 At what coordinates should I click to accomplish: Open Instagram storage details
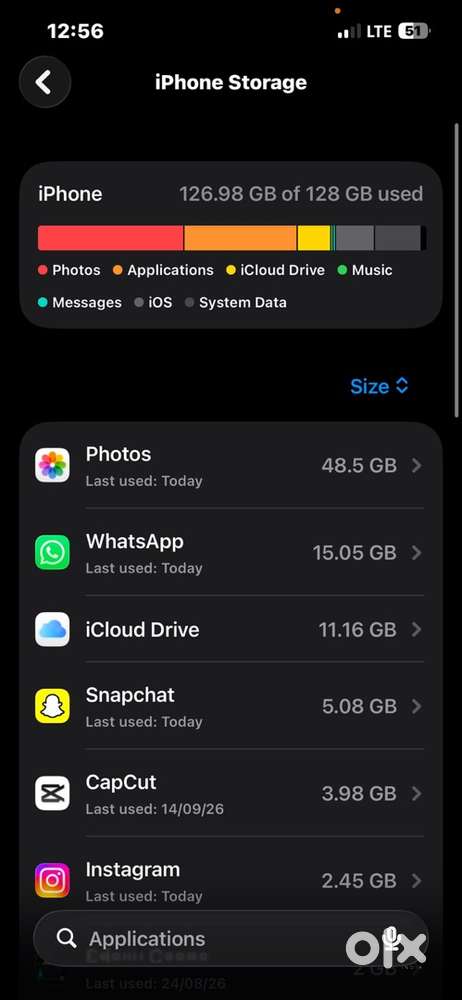pyautogui.click(x=231, y=881)
